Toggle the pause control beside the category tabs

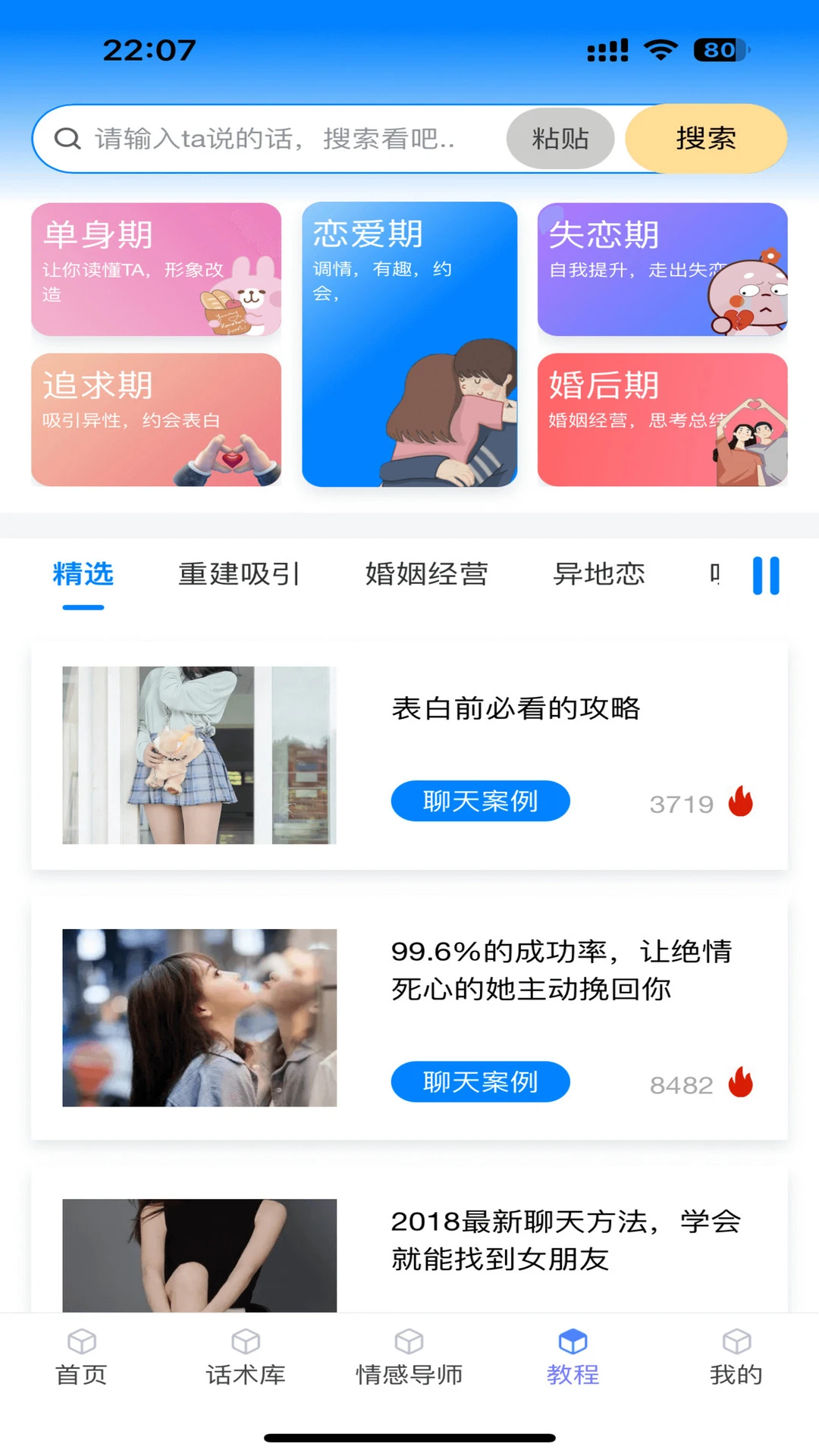tap(767, 575)
